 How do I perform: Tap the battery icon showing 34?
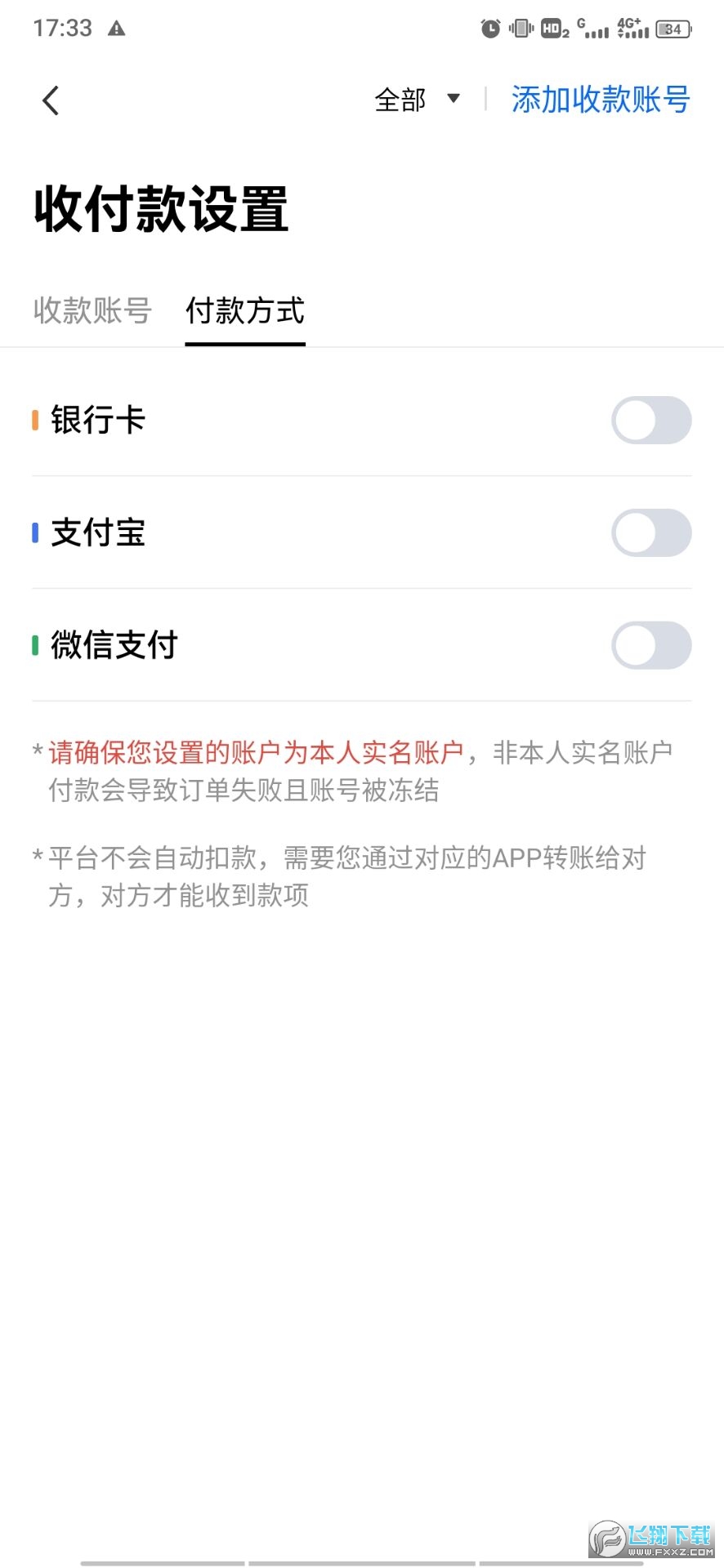click(x=672, y=28)
